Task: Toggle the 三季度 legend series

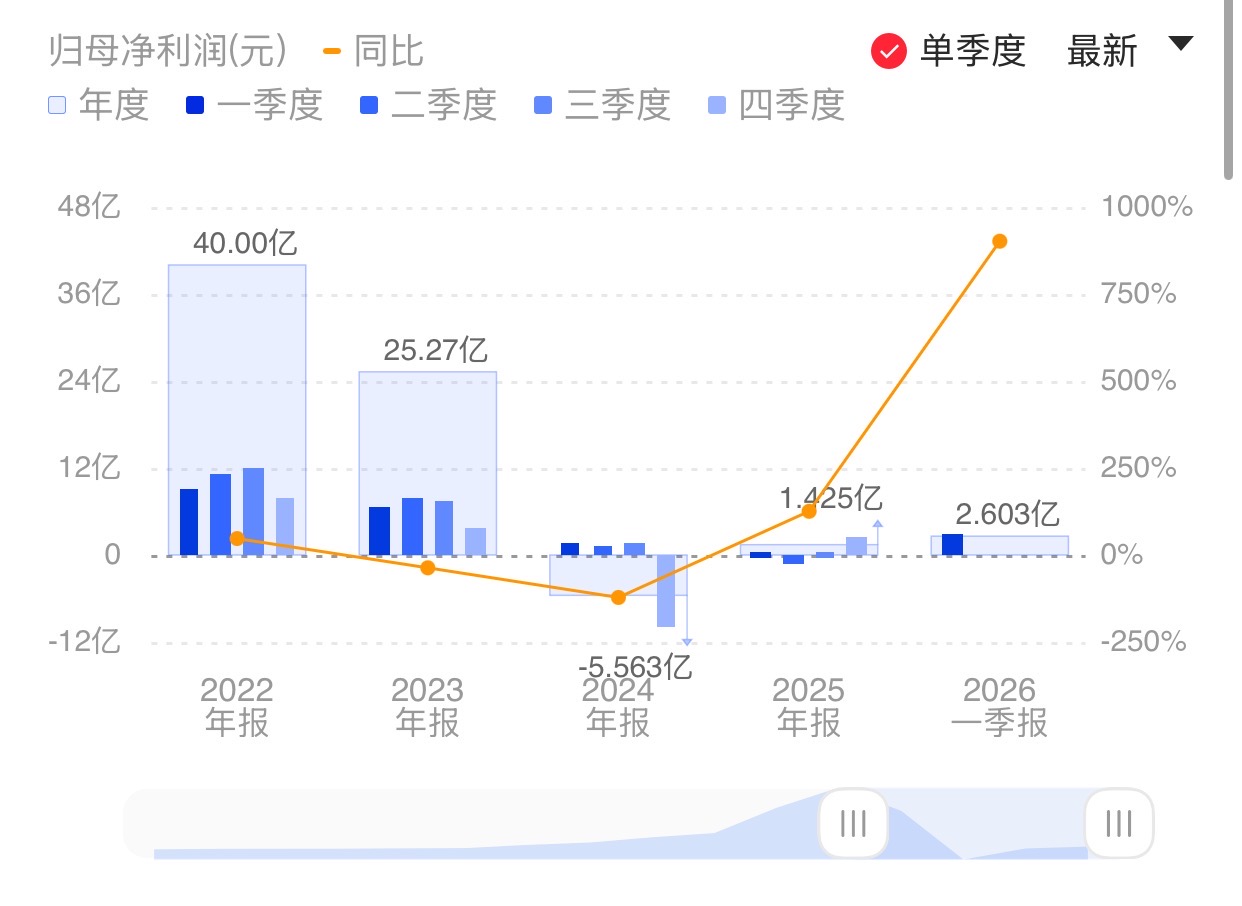Action: pyautogui.click(x=602, y=105)
